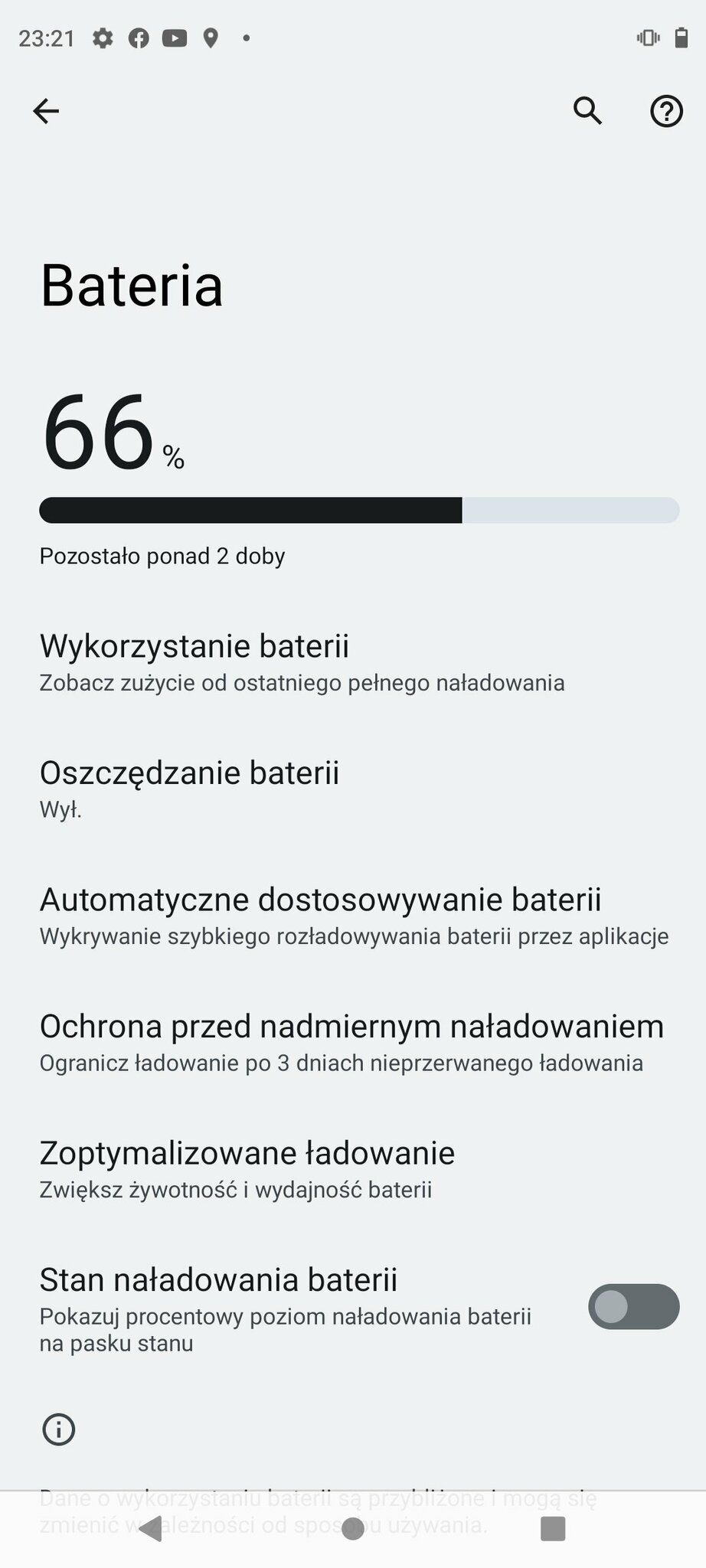Open the settings search icon
This screenshot has width=706, height=1568.
point(588,112)
